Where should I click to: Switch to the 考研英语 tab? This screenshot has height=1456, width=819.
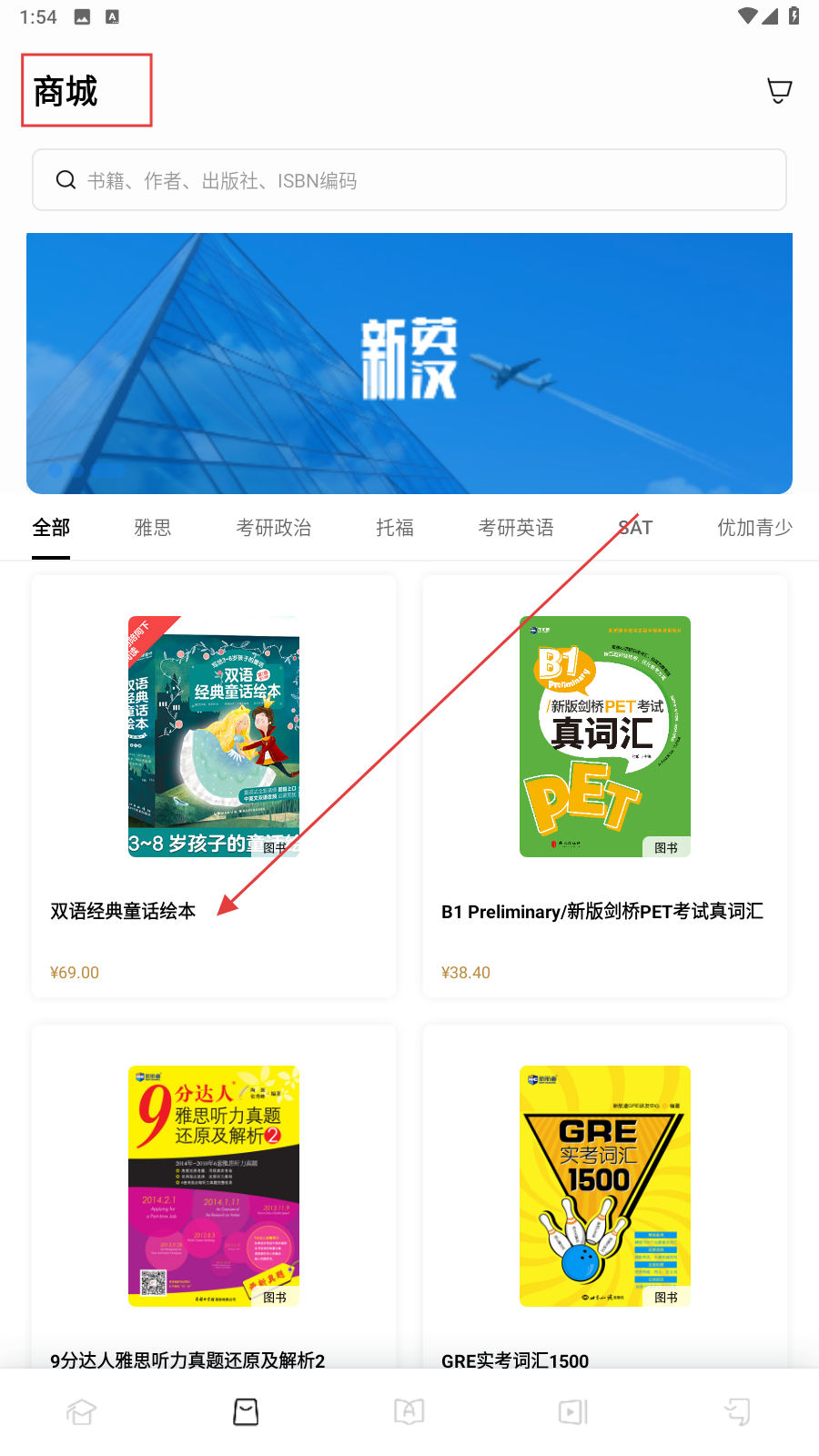[516, 528]
